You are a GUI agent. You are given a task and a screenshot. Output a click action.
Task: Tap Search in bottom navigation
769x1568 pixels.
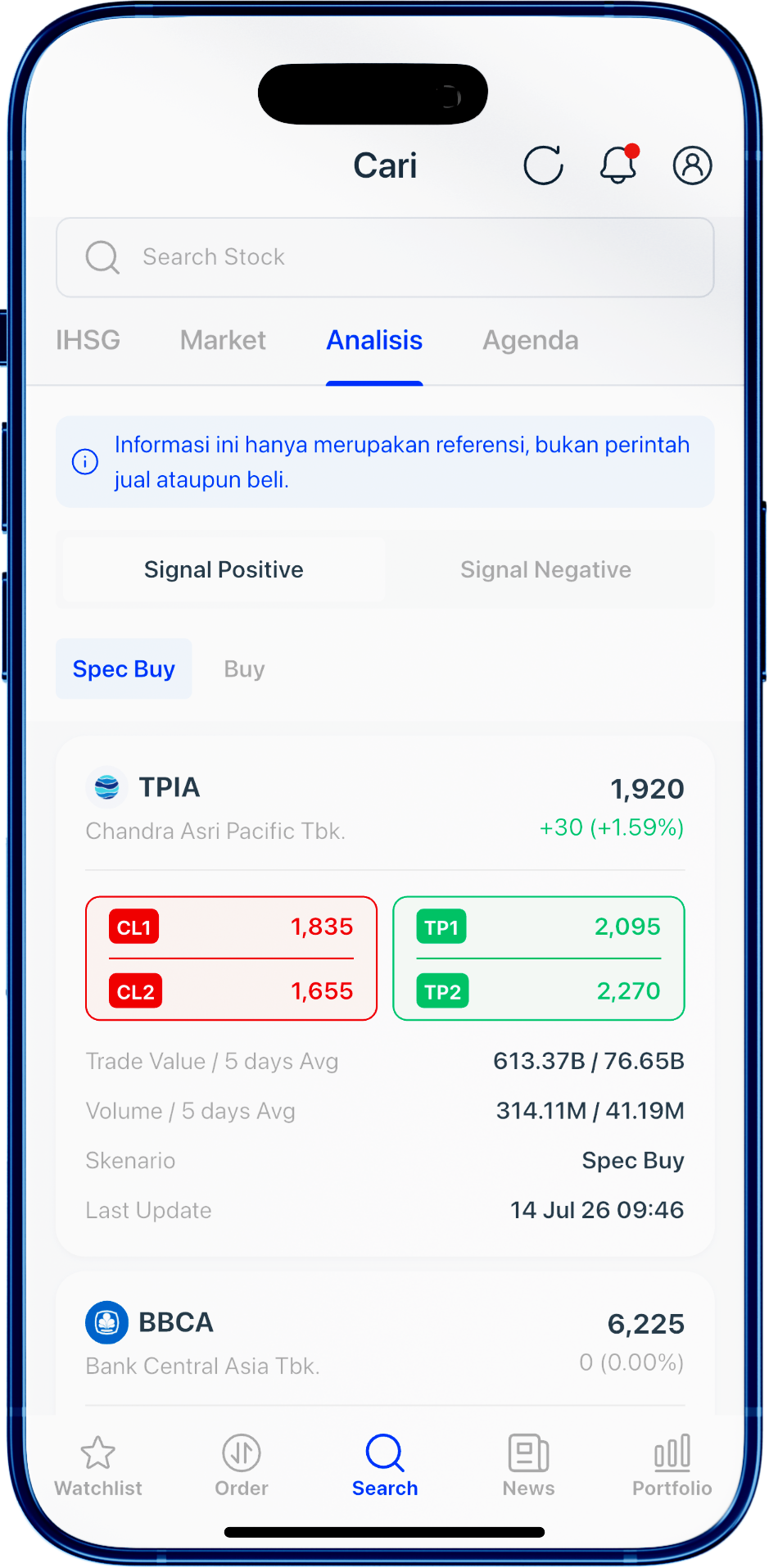(x=385, y=1466)
